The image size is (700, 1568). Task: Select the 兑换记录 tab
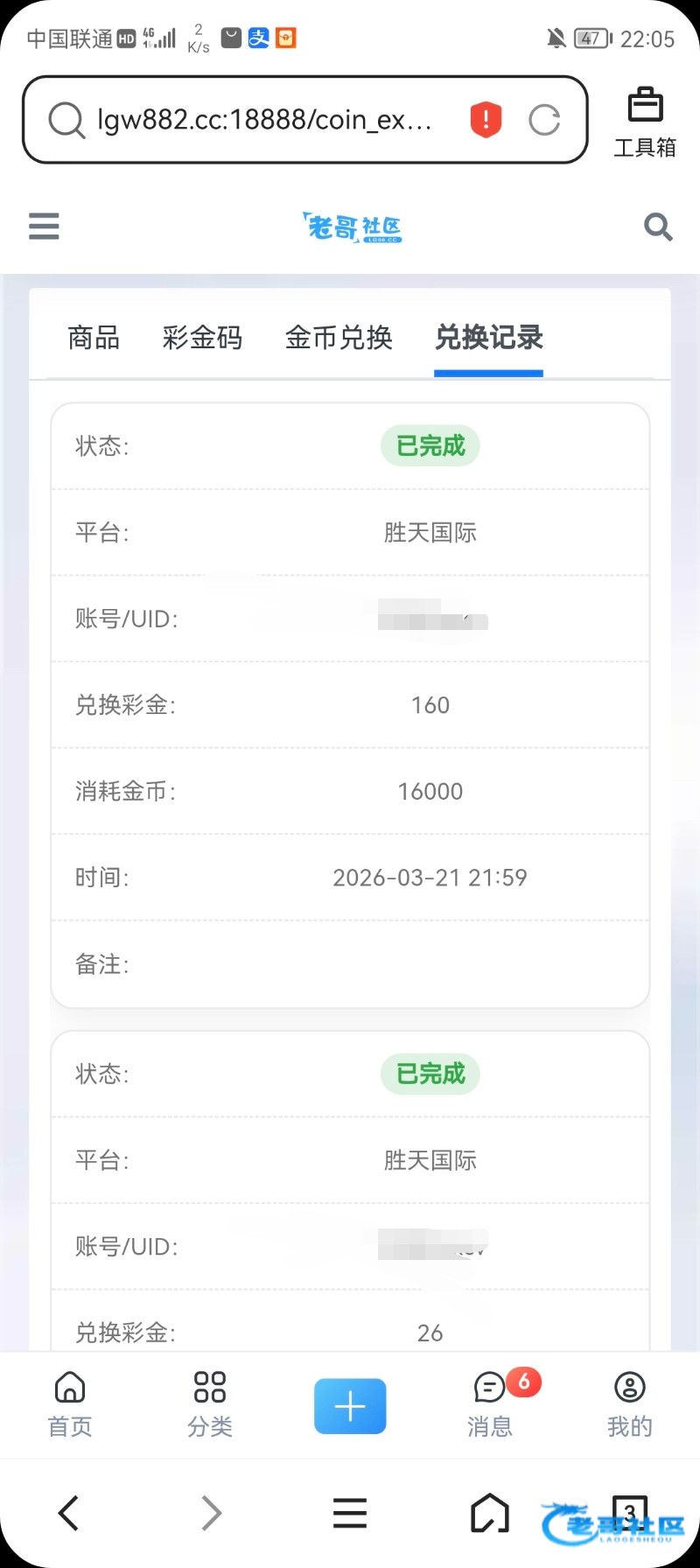pyautogui.click(x=489, y=338)
